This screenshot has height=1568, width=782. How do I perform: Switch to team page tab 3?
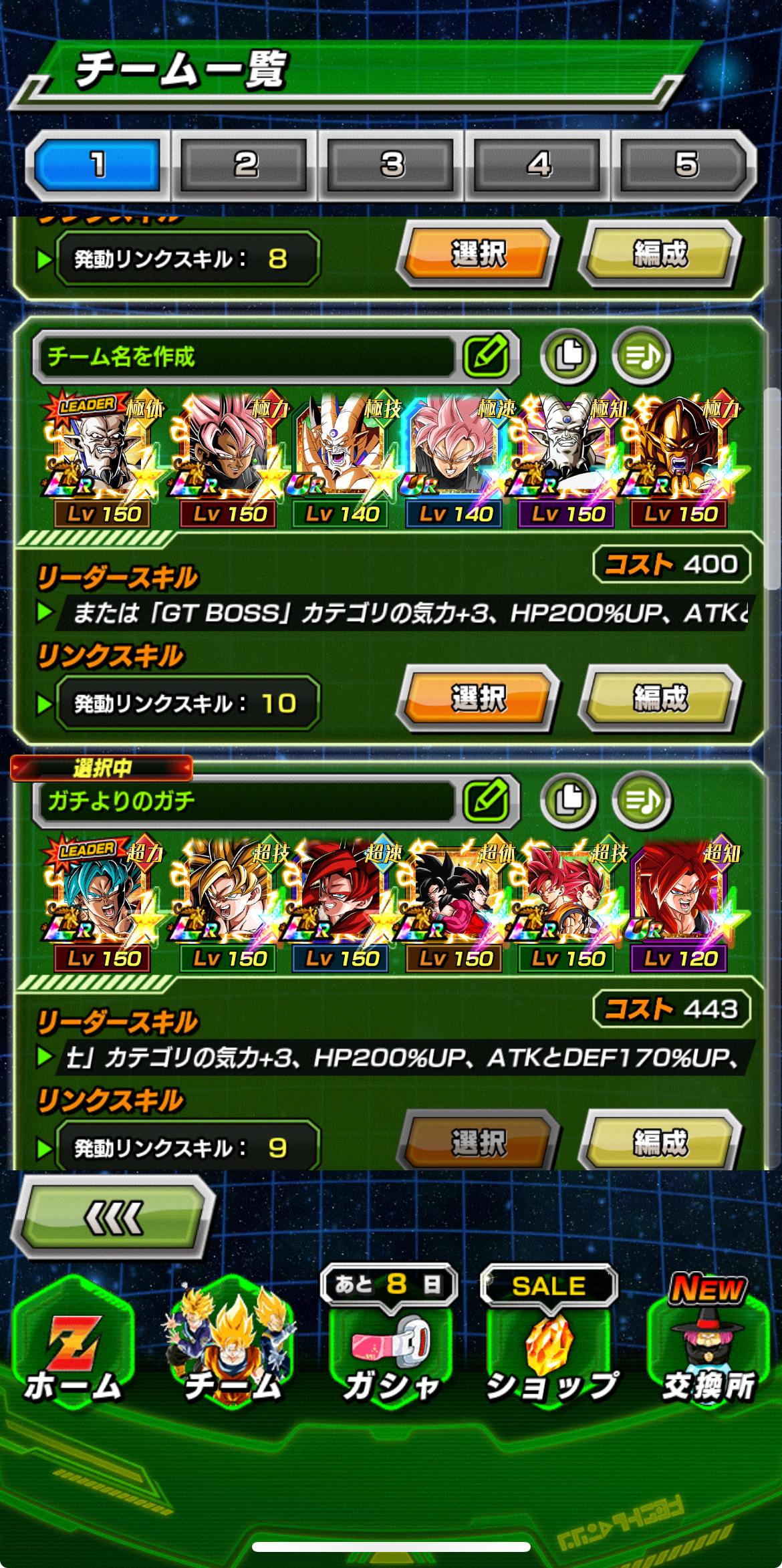tap(392, 165)
